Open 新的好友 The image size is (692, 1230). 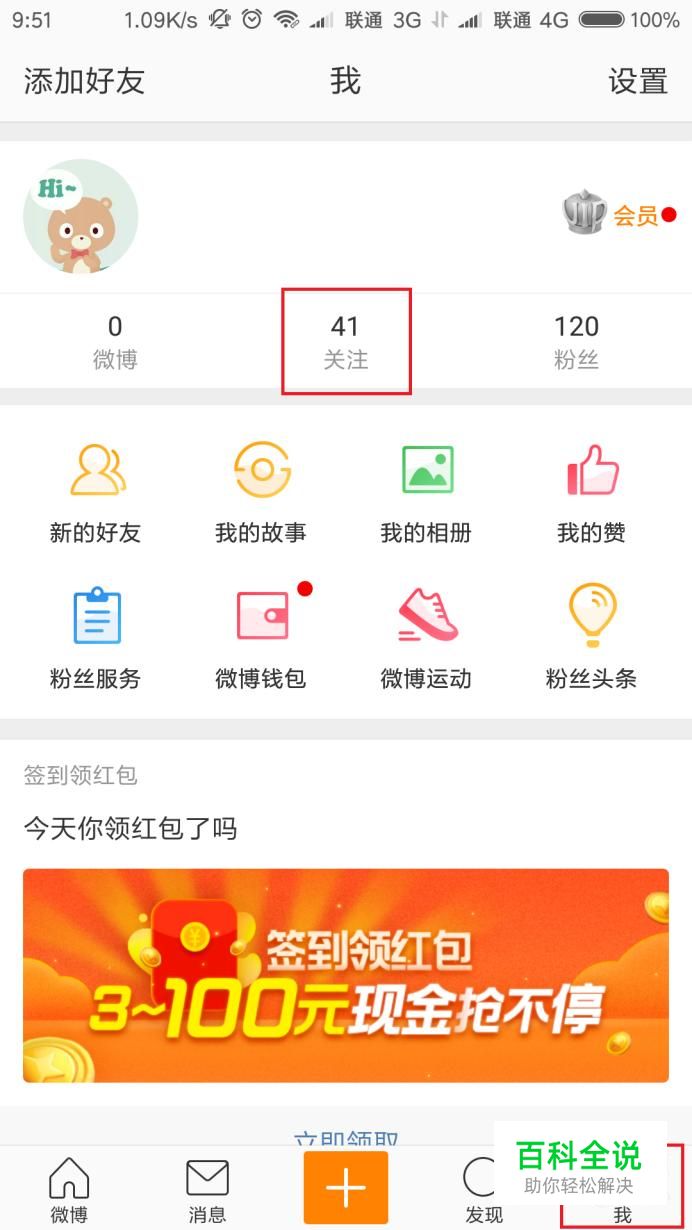point(96,490)
